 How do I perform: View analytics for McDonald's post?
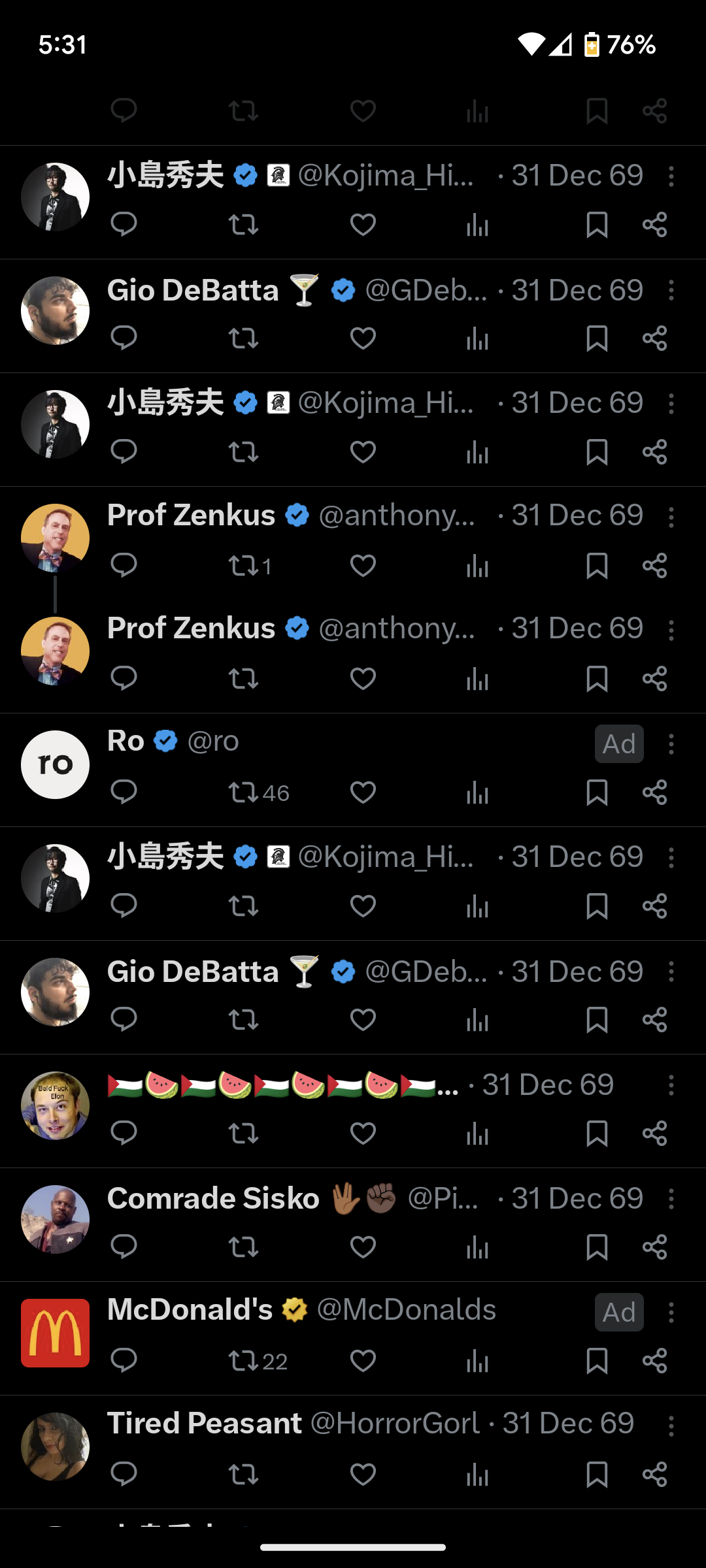pos(478,1361)
